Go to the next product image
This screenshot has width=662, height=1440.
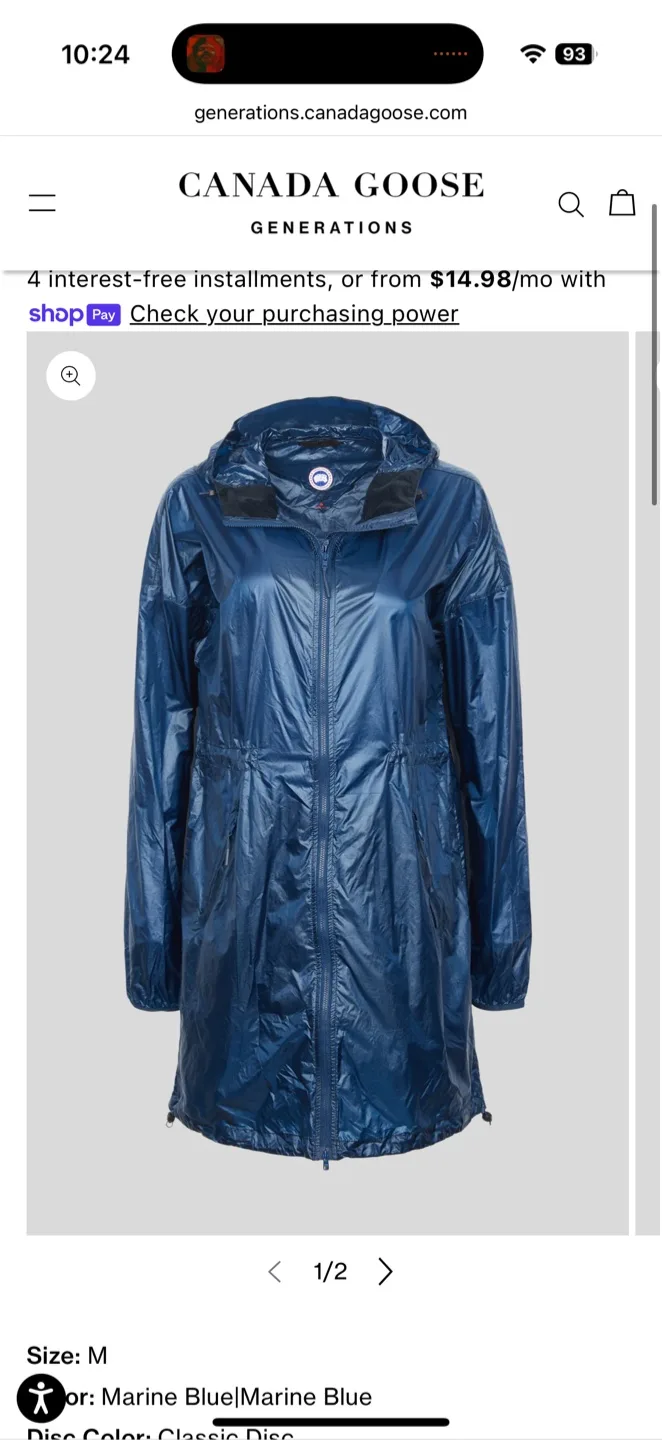point(385,1271)
